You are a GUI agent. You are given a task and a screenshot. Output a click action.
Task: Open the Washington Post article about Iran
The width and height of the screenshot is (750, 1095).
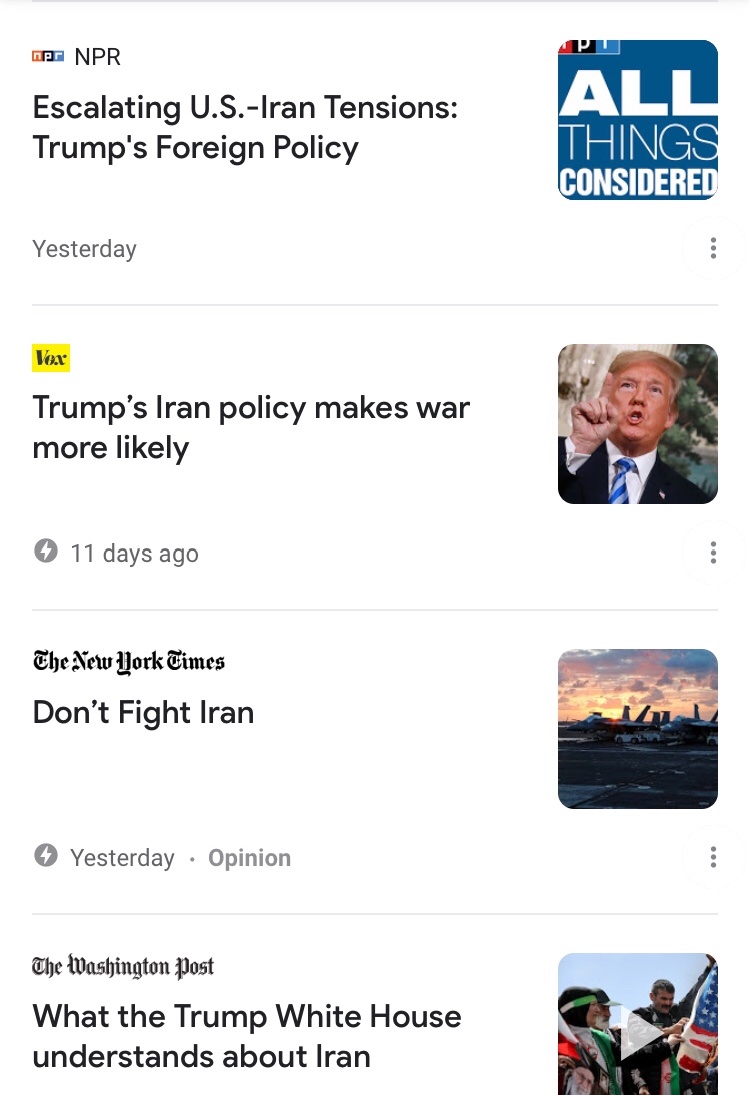247,1036
